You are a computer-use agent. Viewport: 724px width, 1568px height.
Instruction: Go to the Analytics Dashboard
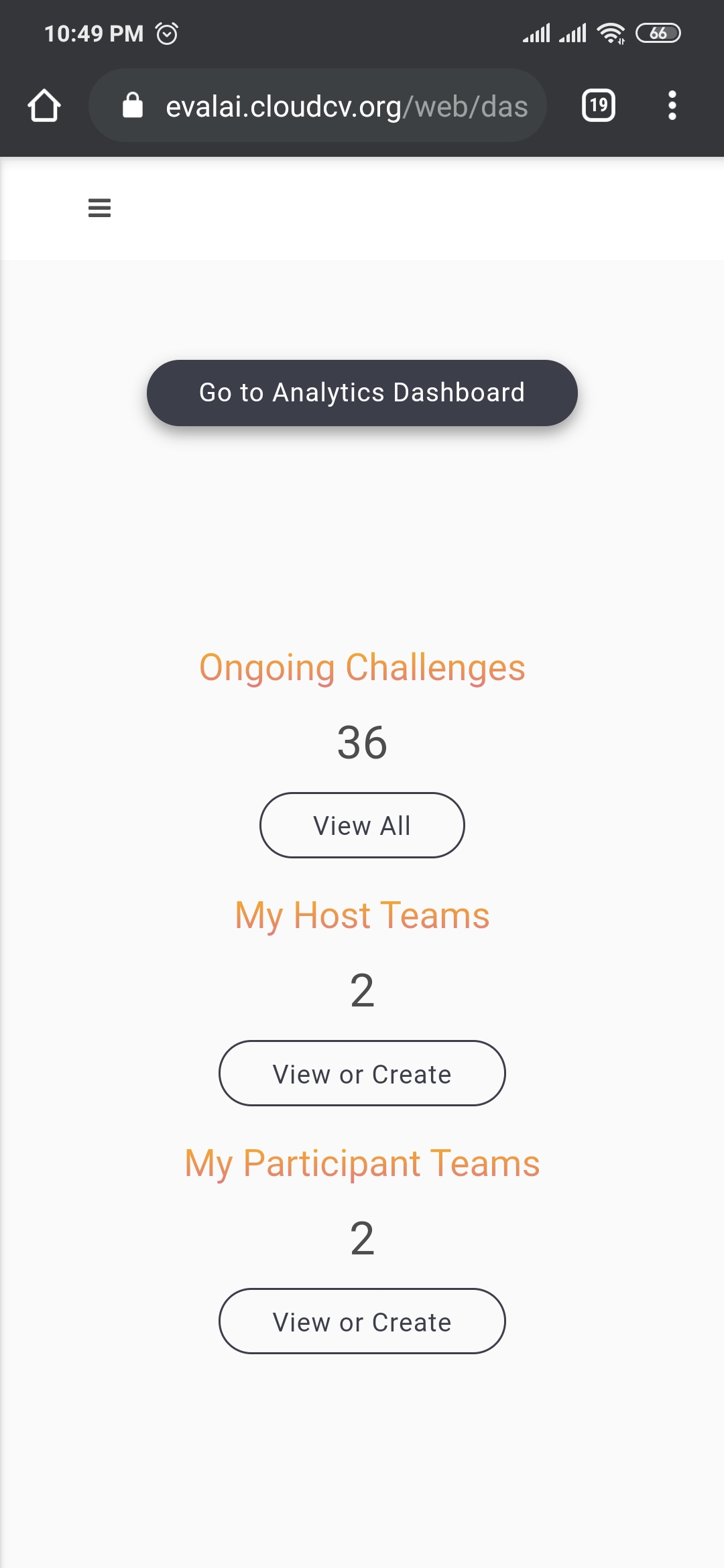(x=361, y=393)
